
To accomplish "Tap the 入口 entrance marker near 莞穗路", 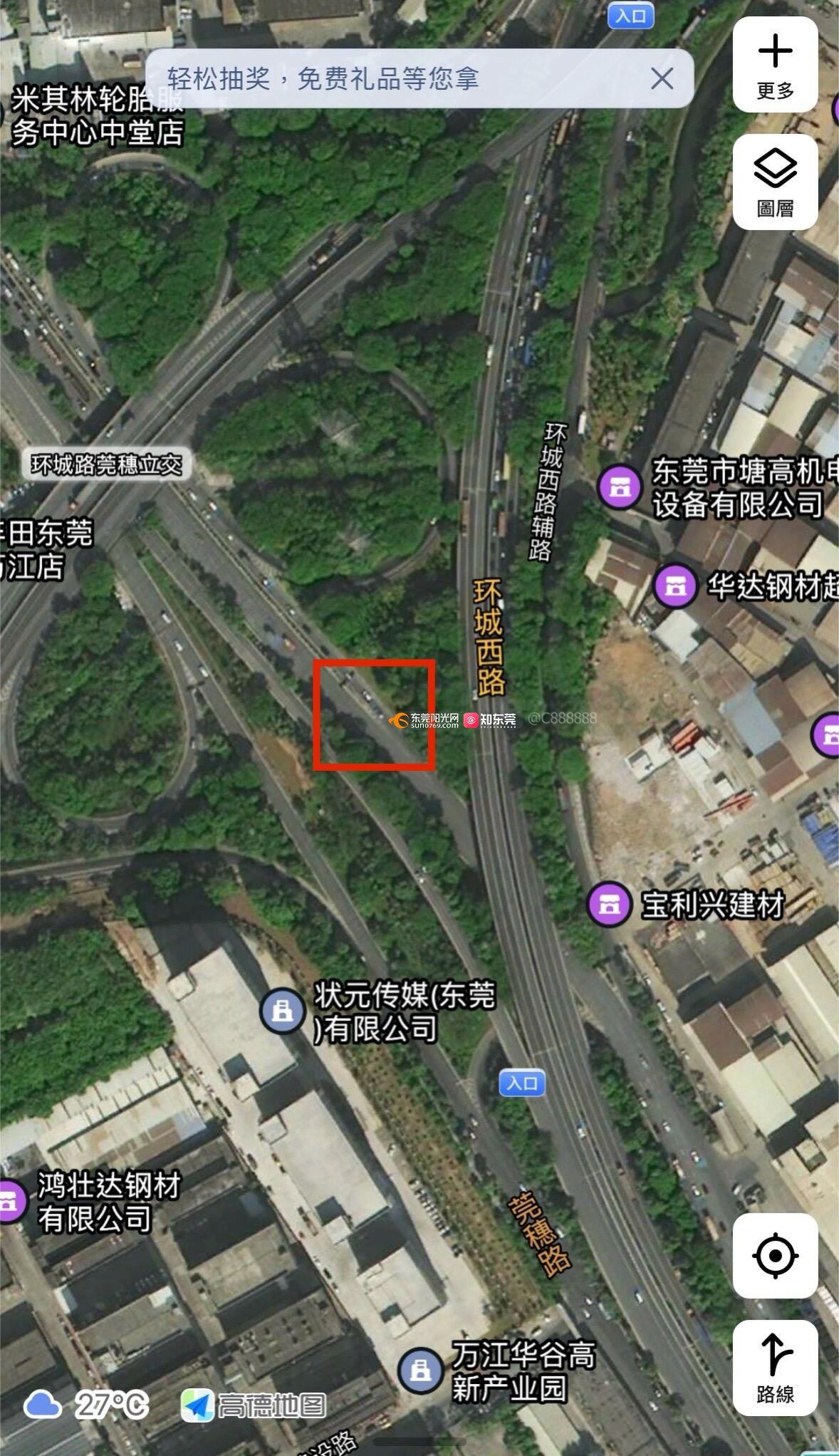I will point(522,1083).
